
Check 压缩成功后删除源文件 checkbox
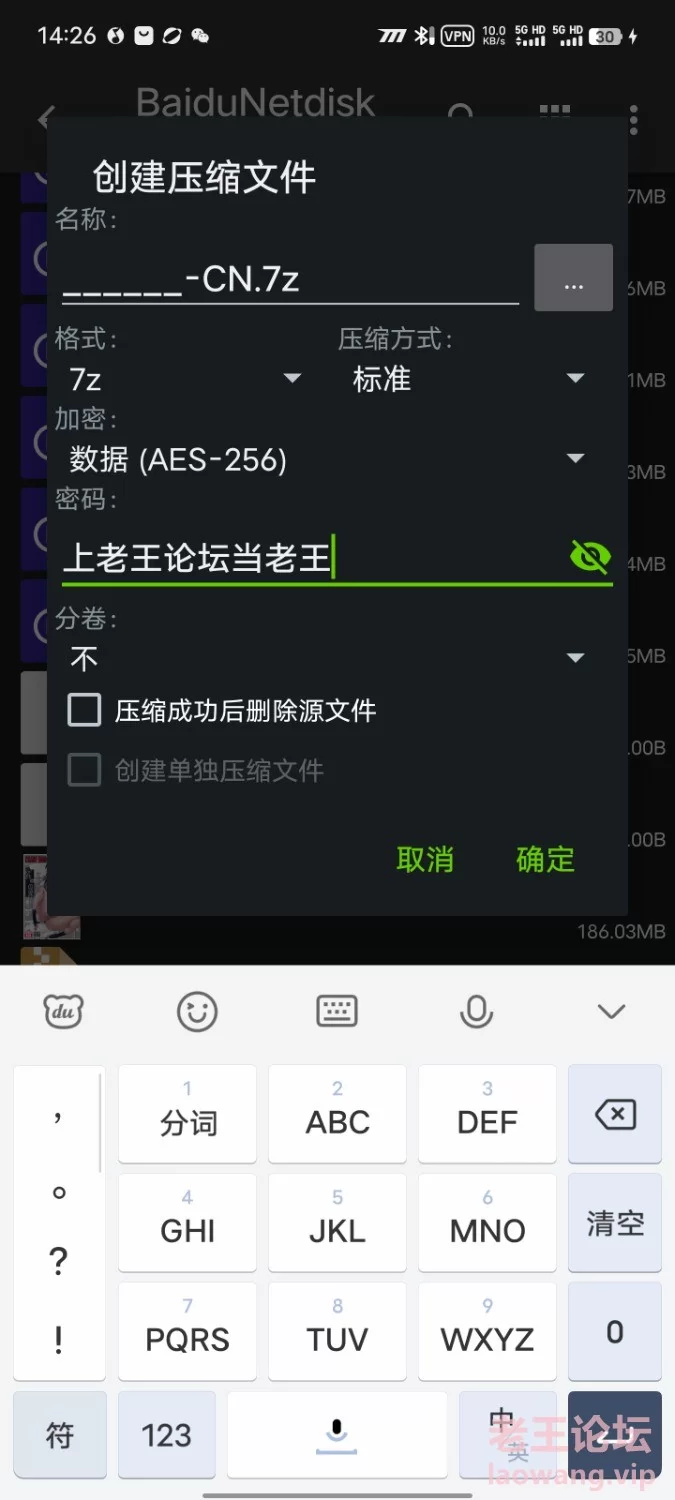[85, 711]
